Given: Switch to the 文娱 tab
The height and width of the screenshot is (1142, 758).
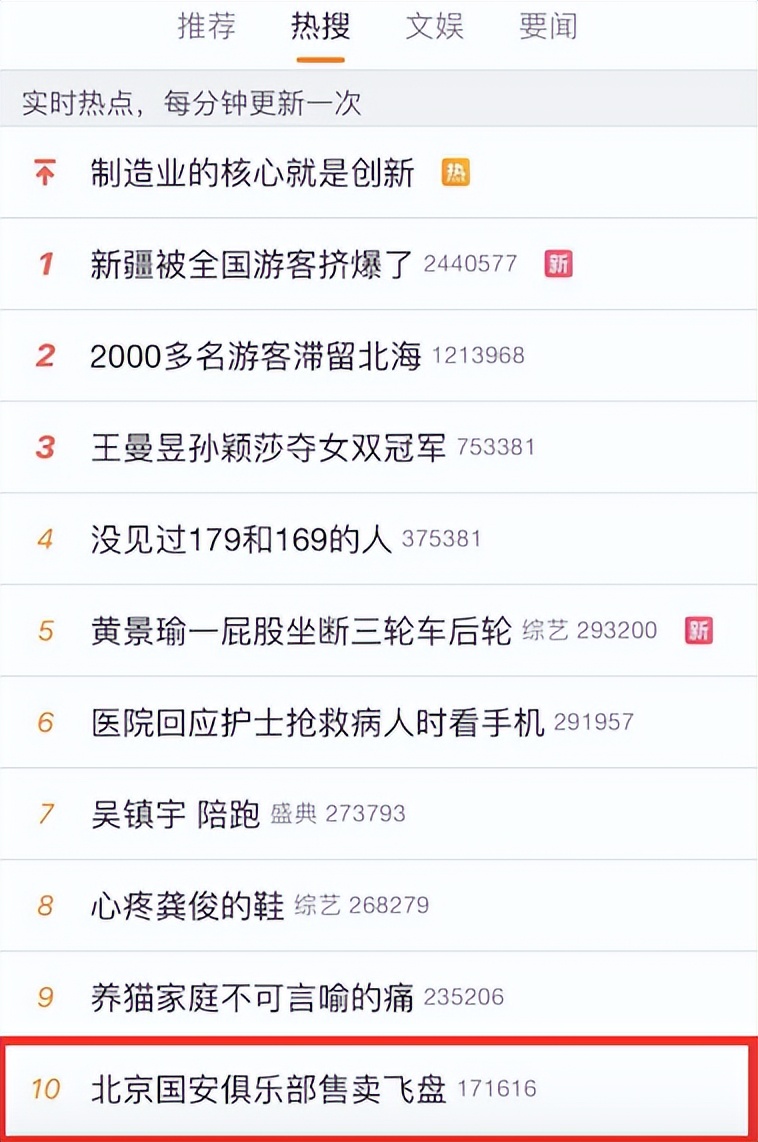Looking at the screenshot, I should pyautogui.click(x=434, y=27).
